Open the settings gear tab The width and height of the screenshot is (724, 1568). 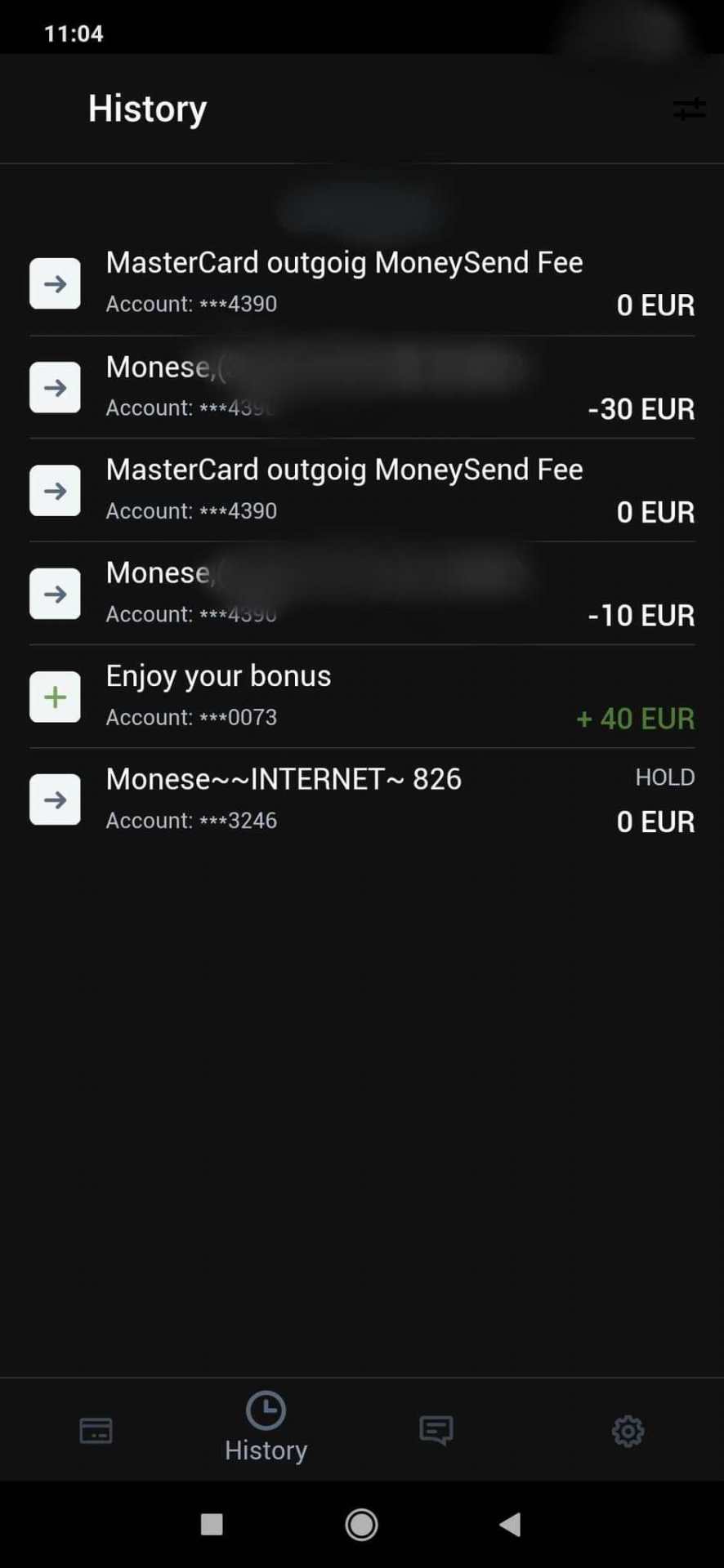pos(628,1431)
